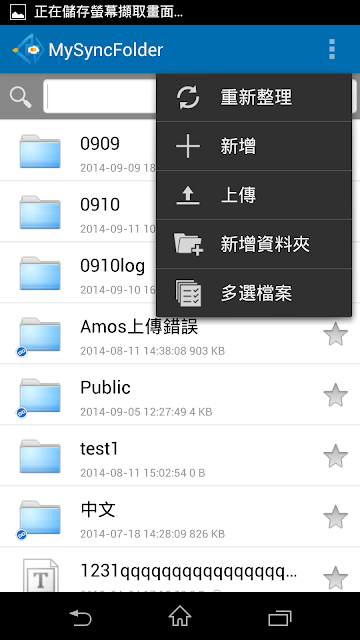Choose 多選檔案 for multi-select
Screen dimensions: 360x640
[x=254, y=293]
